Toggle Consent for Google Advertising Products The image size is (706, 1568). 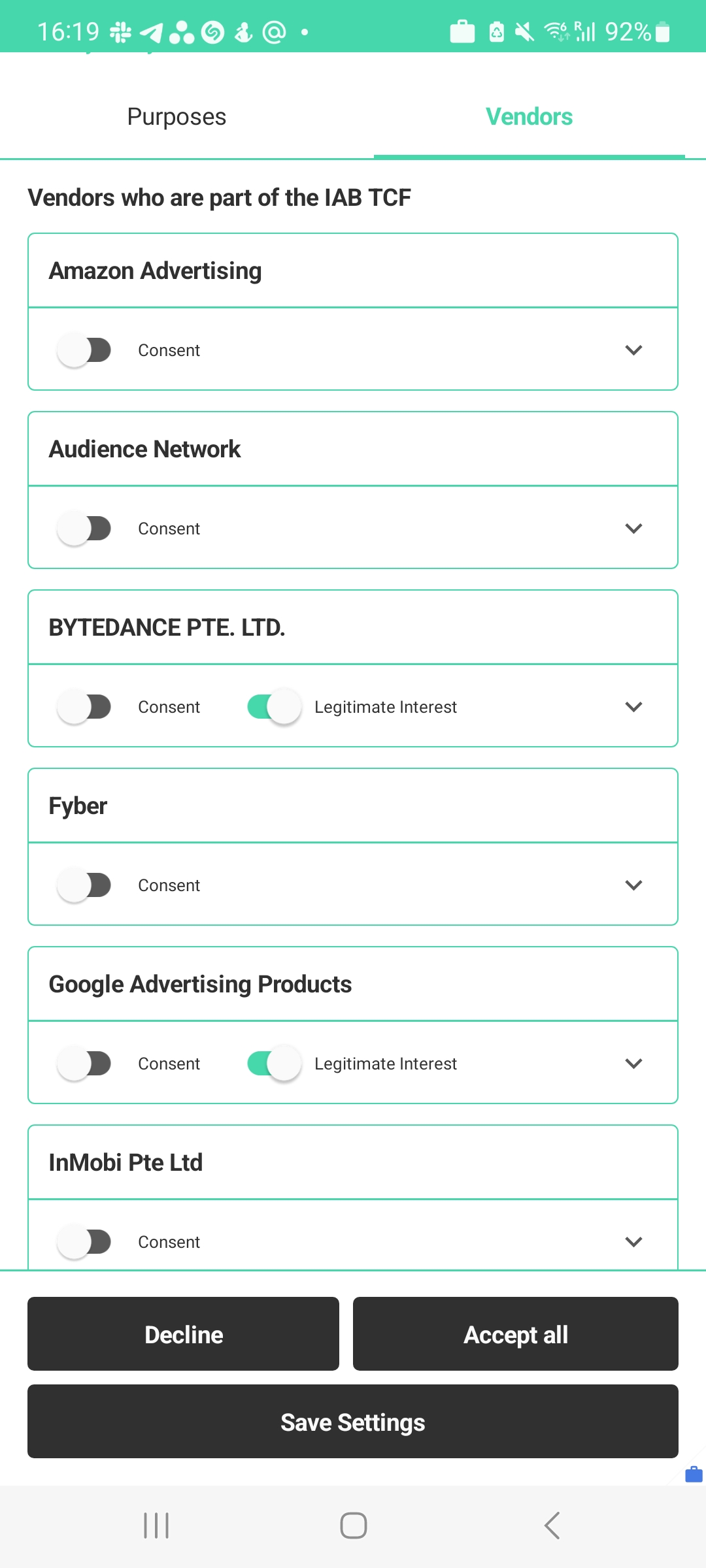84,1064
